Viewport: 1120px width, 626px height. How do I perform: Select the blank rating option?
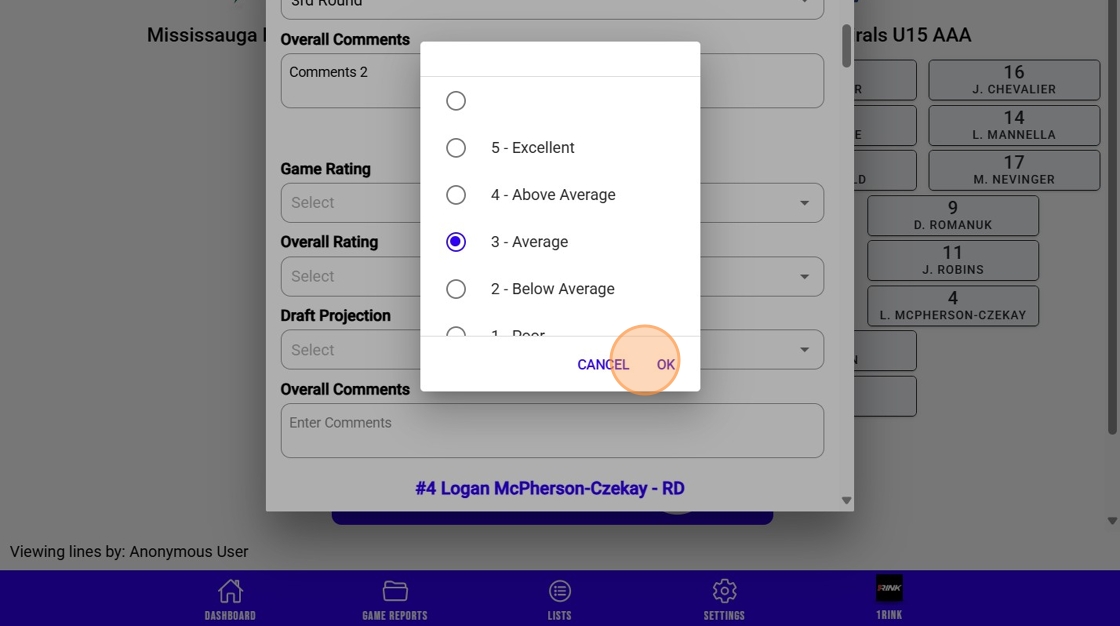pyautogui.click(x=456, y=101)
